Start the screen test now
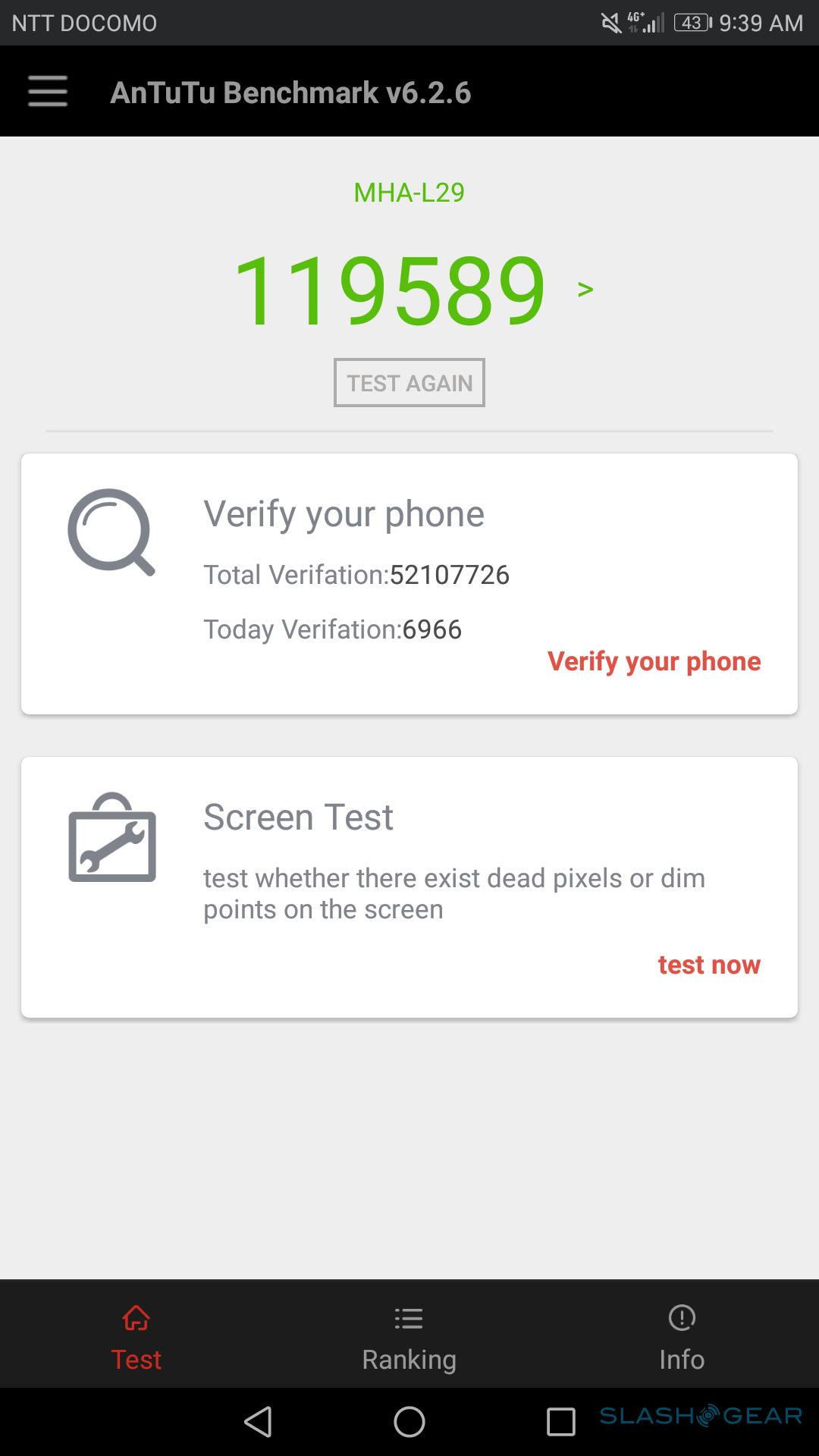Viewport: 819px width, 1456px height. point(708,965)
